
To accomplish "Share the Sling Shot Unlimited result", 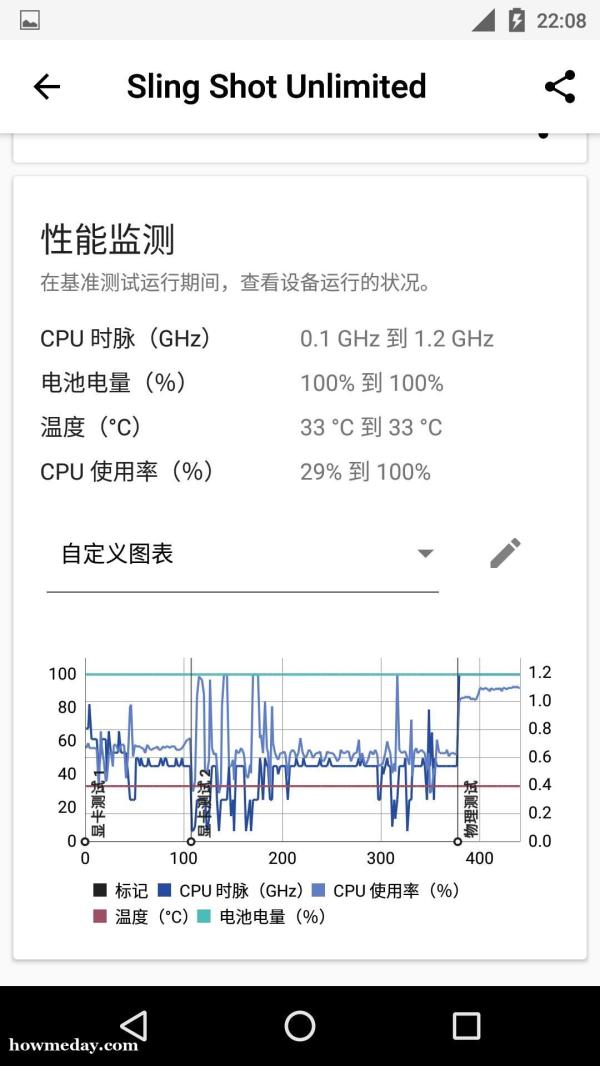I will (x=560, y=87).
